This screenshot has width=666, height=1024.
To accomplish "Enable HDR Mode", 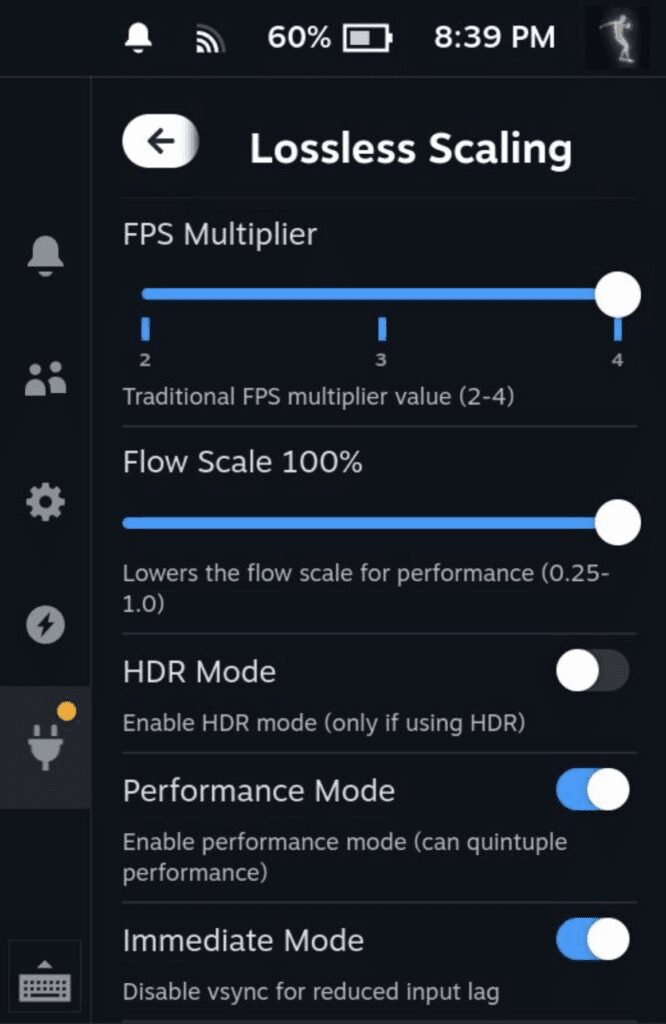I will click(x=592, y=671).
